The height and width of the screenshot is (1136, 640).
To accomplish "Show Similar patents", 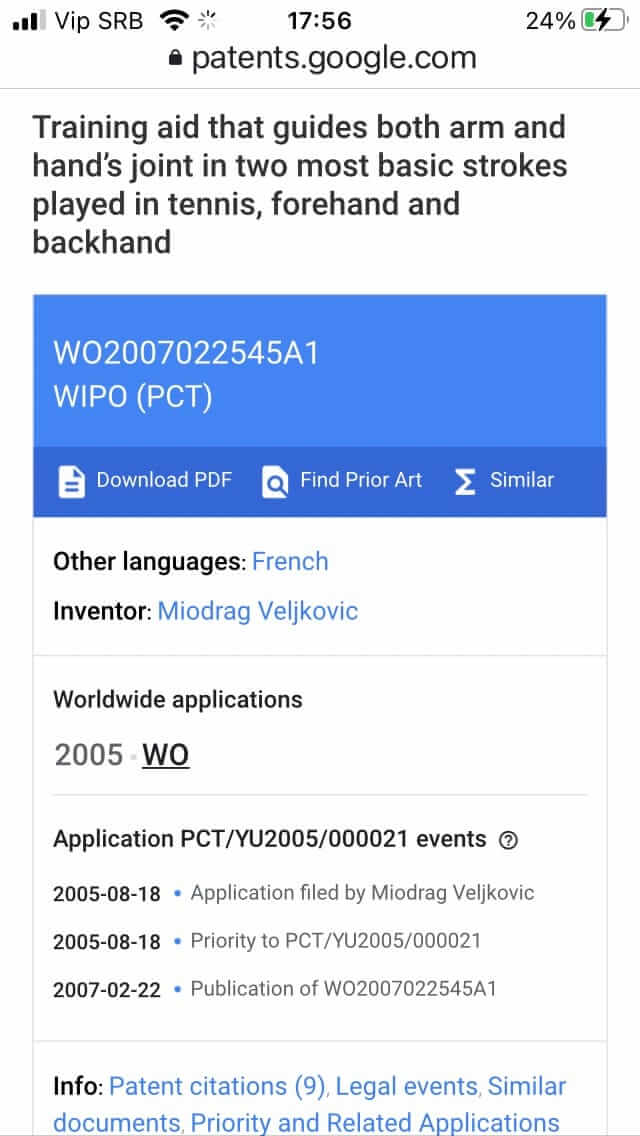I will tap(504, 480).
